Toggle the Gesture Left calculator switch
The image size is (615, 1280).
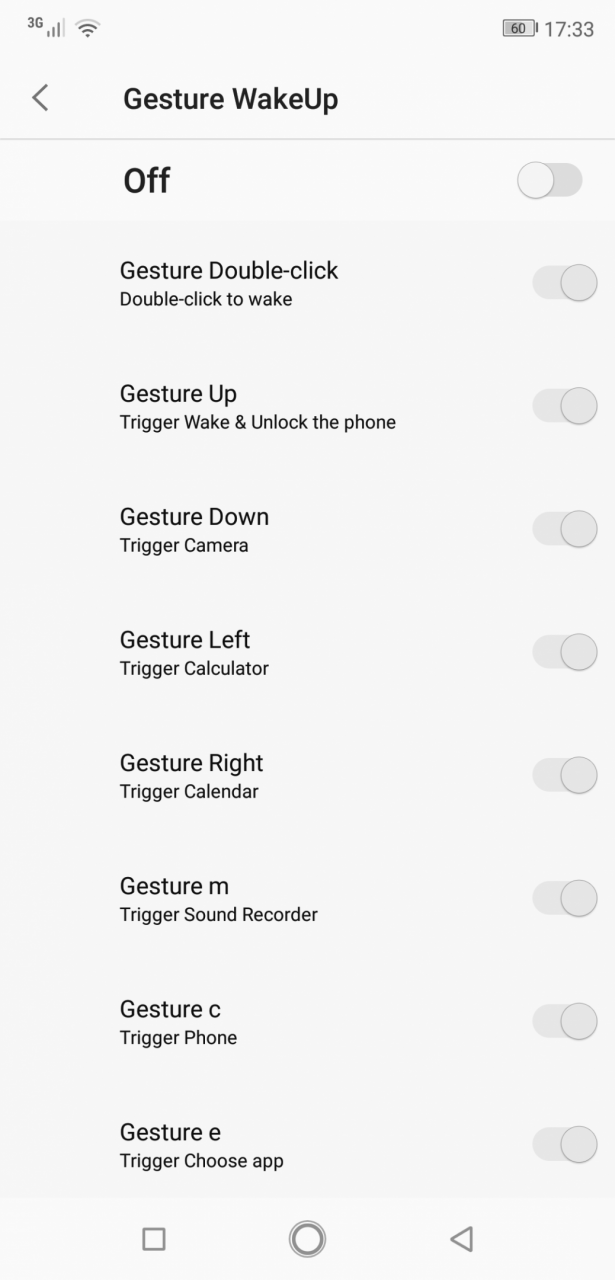point(565,652)
